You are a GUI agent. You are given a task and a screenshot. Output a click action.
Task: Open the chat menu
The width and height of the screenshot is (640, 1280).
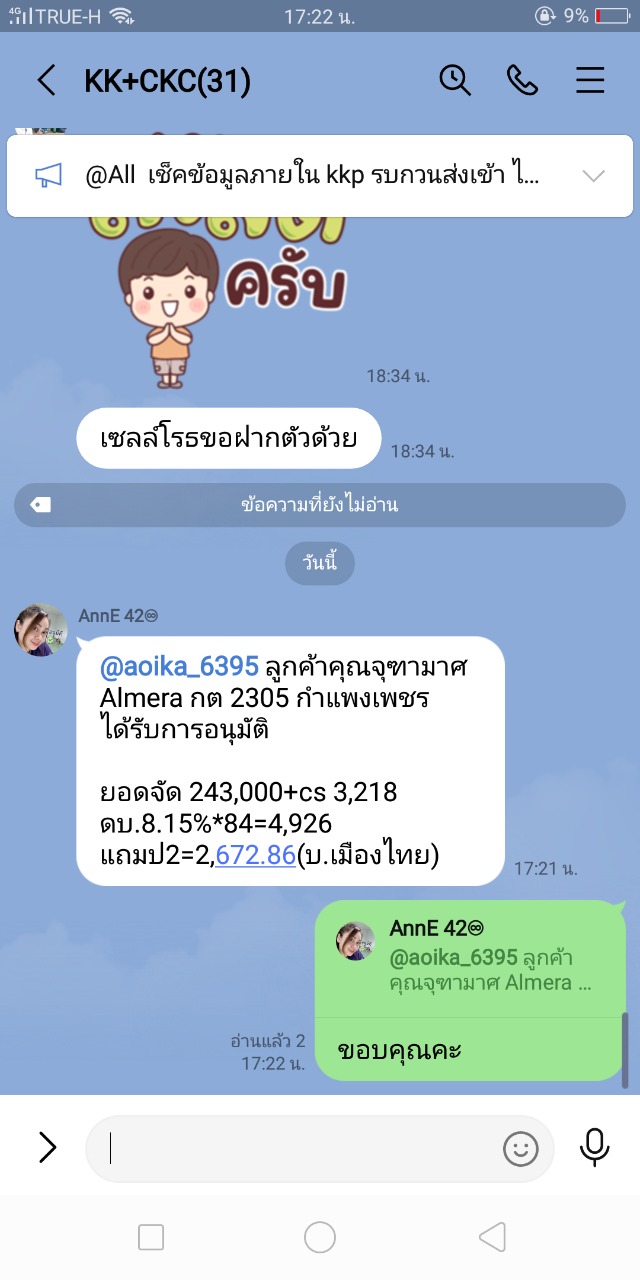pos(590,81)
